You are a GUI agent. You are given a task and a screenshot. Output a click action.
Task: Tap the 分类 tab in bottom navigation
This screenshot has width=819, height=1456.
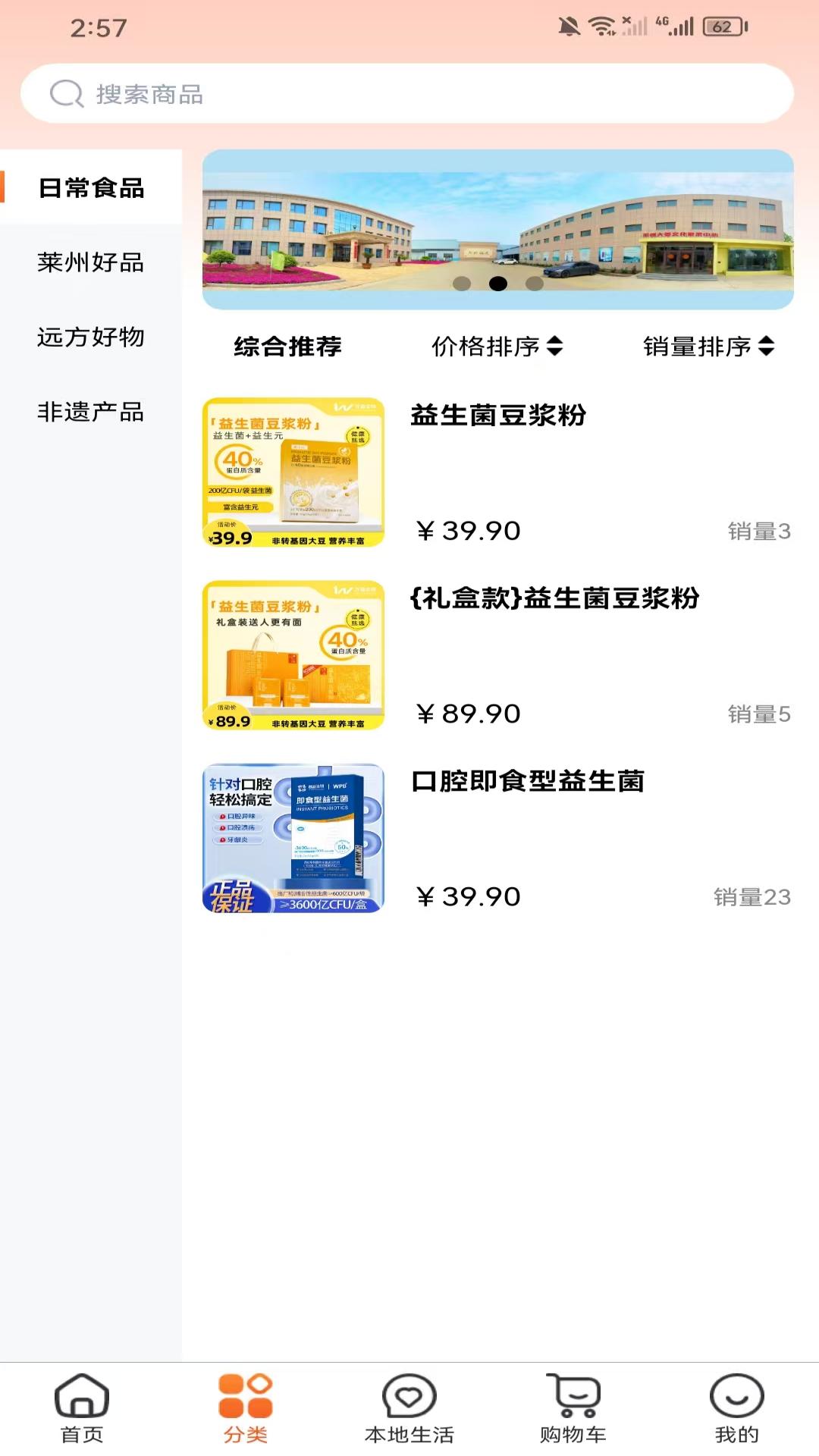(246, 1407)
